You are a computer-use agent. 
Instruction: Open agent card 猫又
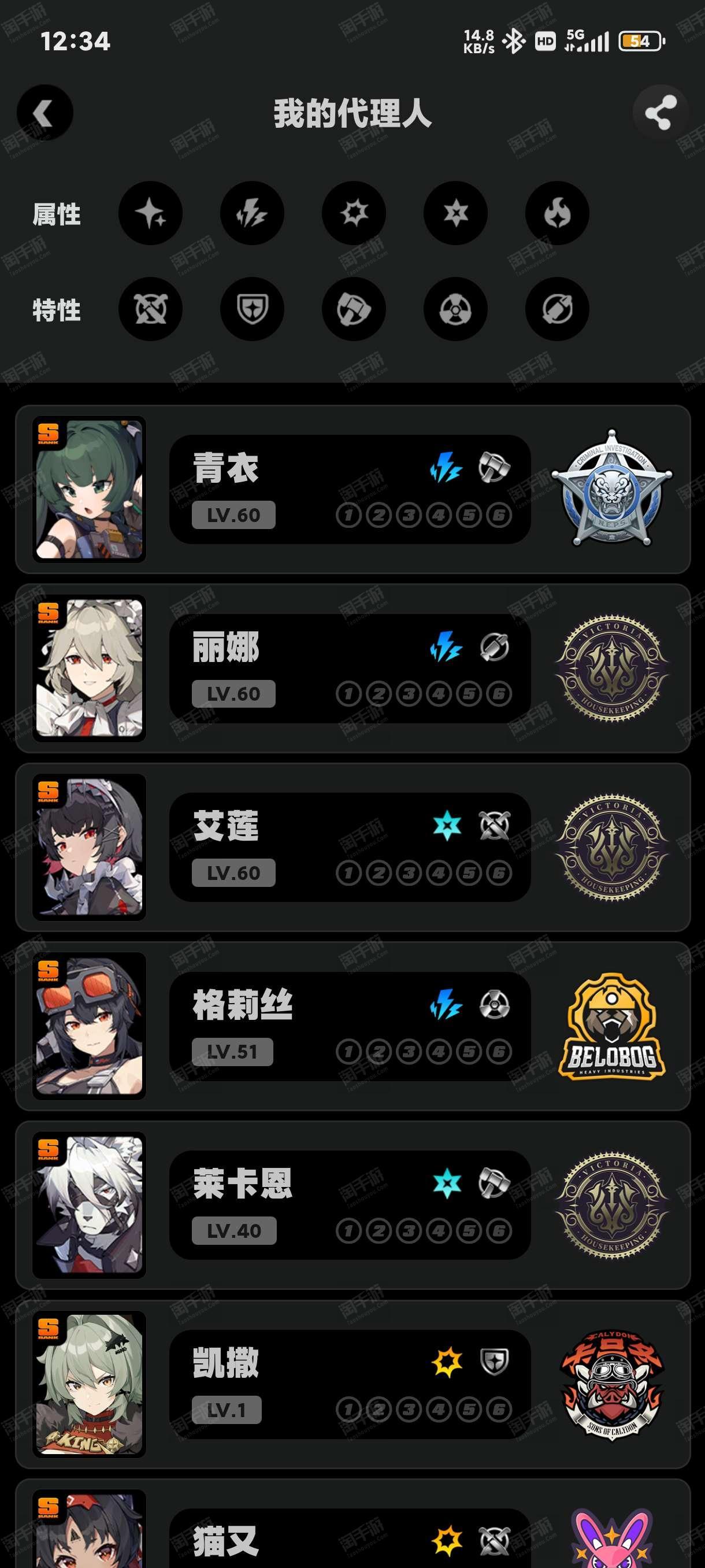pos(353,1523)
